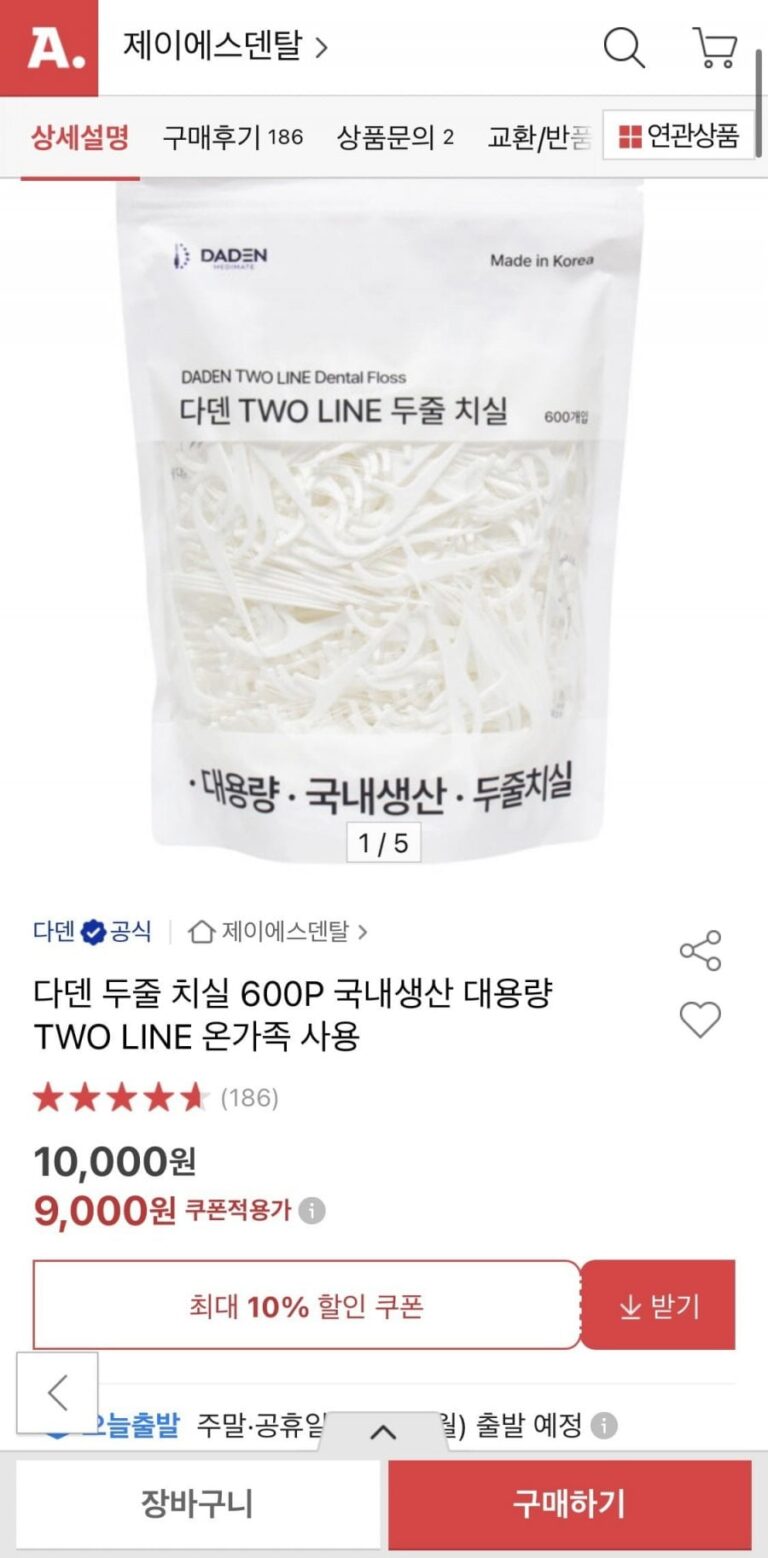Tap 구매하기 to buy now
The image size is (768, 1558).
pos(569,1504)
